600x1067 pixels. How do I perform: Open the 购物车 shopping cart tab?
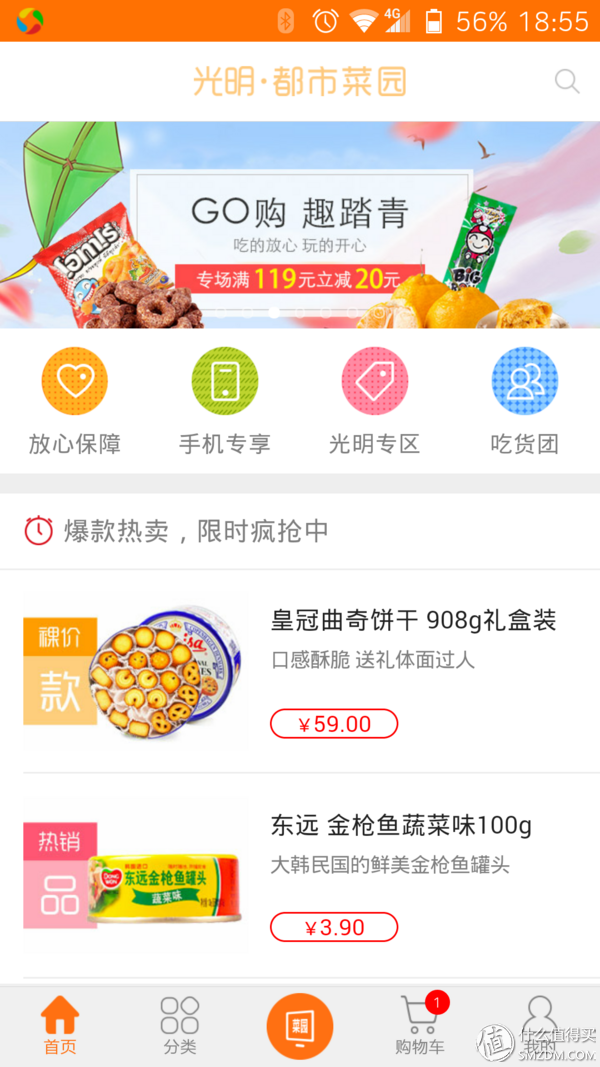(x=420, y=1026)
